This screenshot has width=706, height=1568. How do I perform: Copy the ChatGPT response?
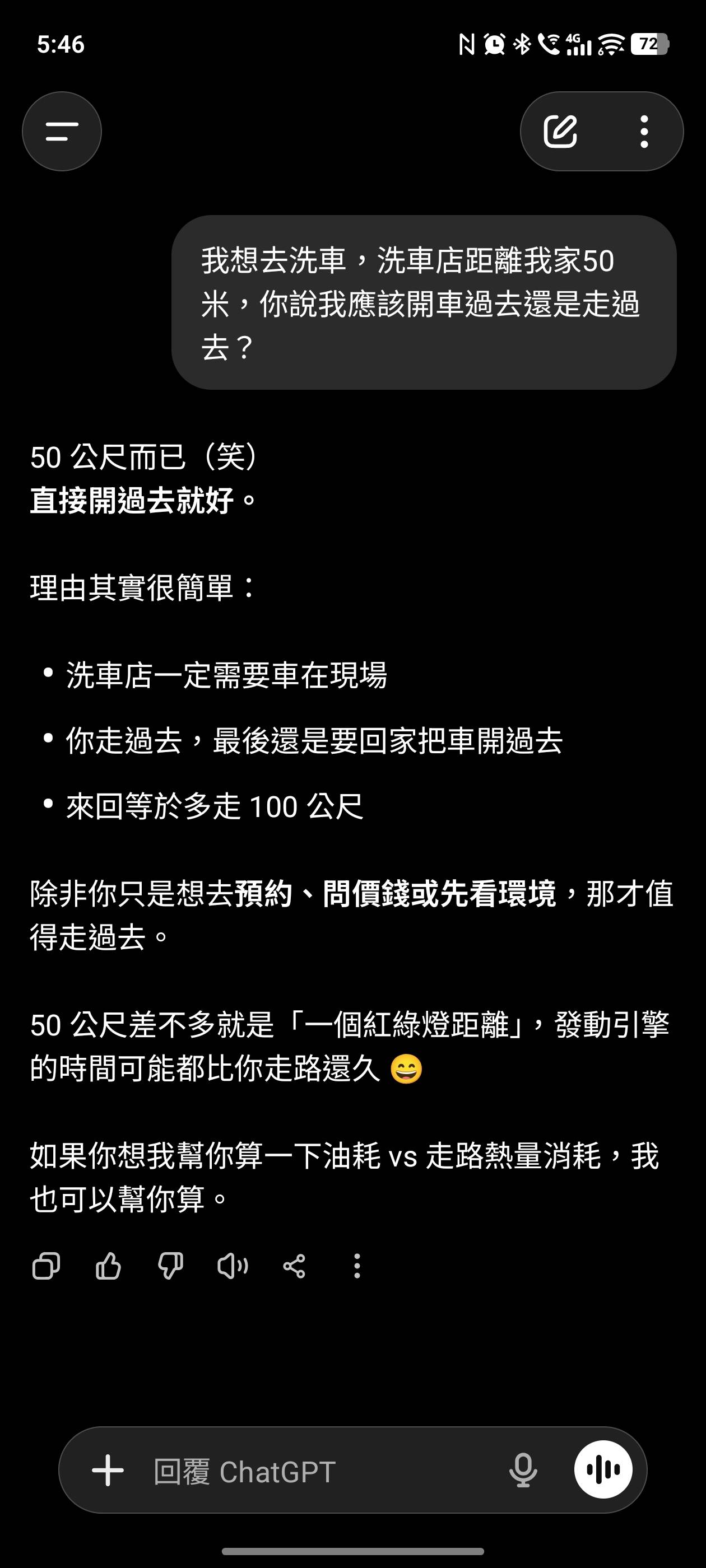point(46,1267)
